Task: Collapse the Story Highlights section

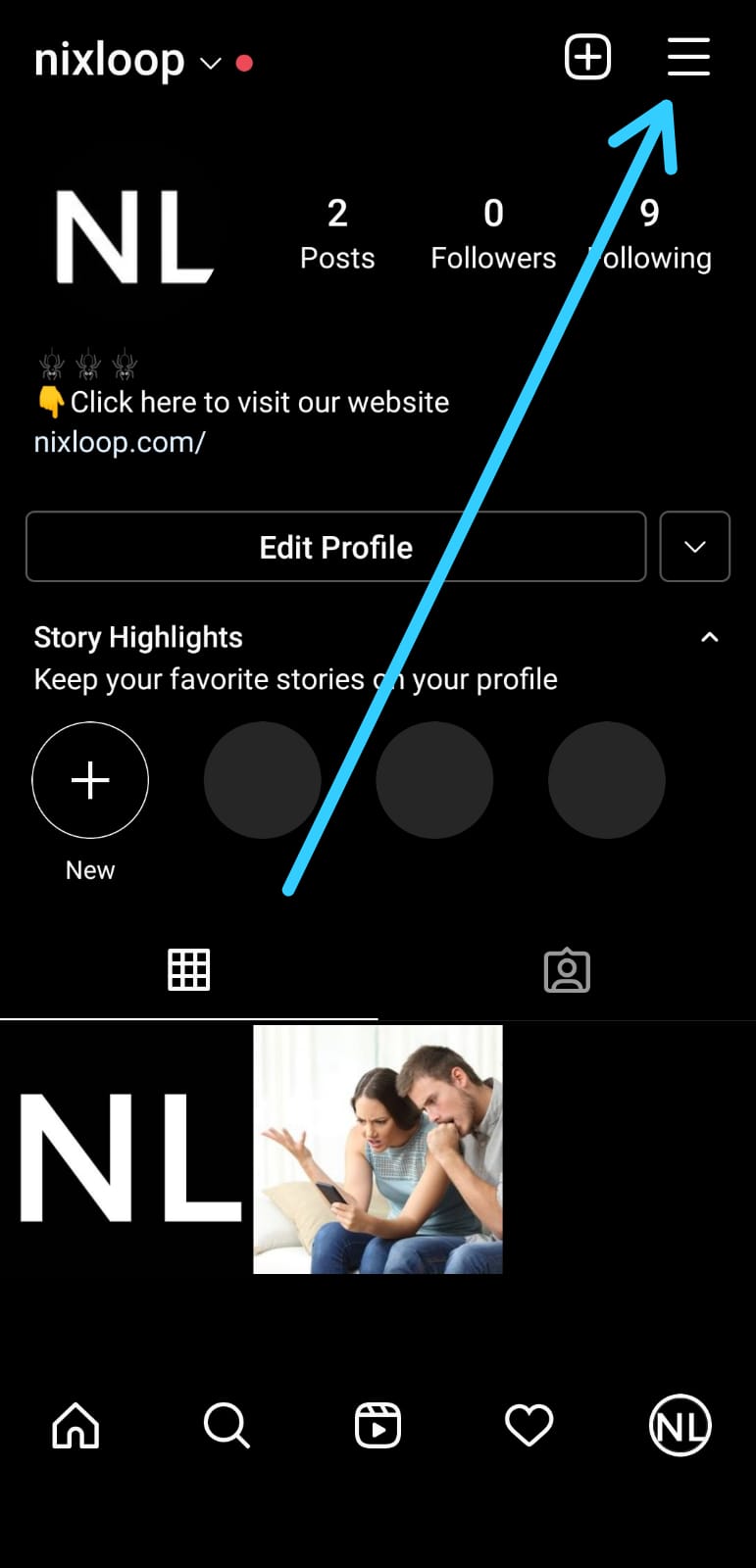Action: [710, 637]
